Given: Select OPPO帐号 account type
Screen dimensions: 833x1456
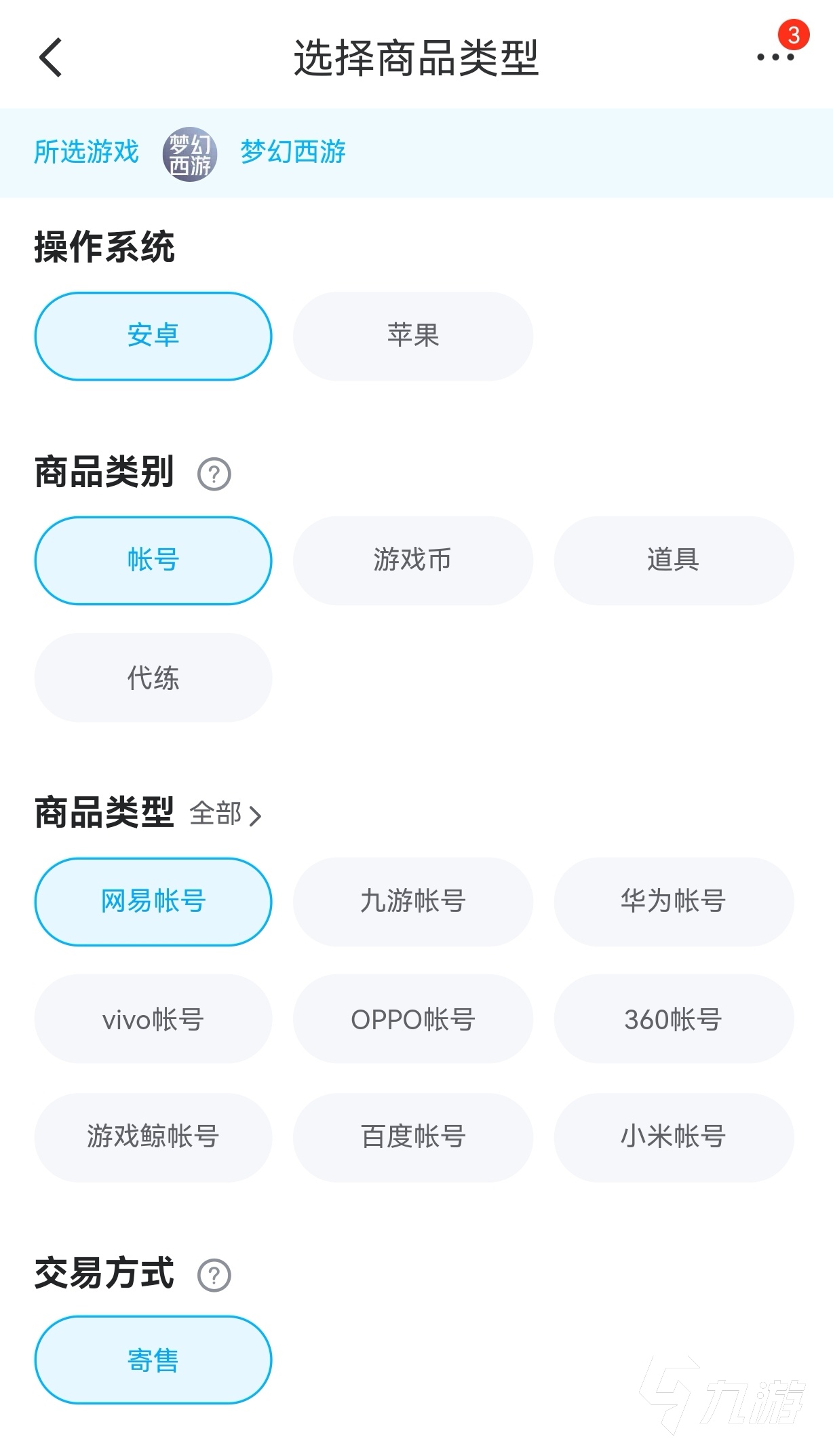Looking at the screenshot, I should point(412,1019).
